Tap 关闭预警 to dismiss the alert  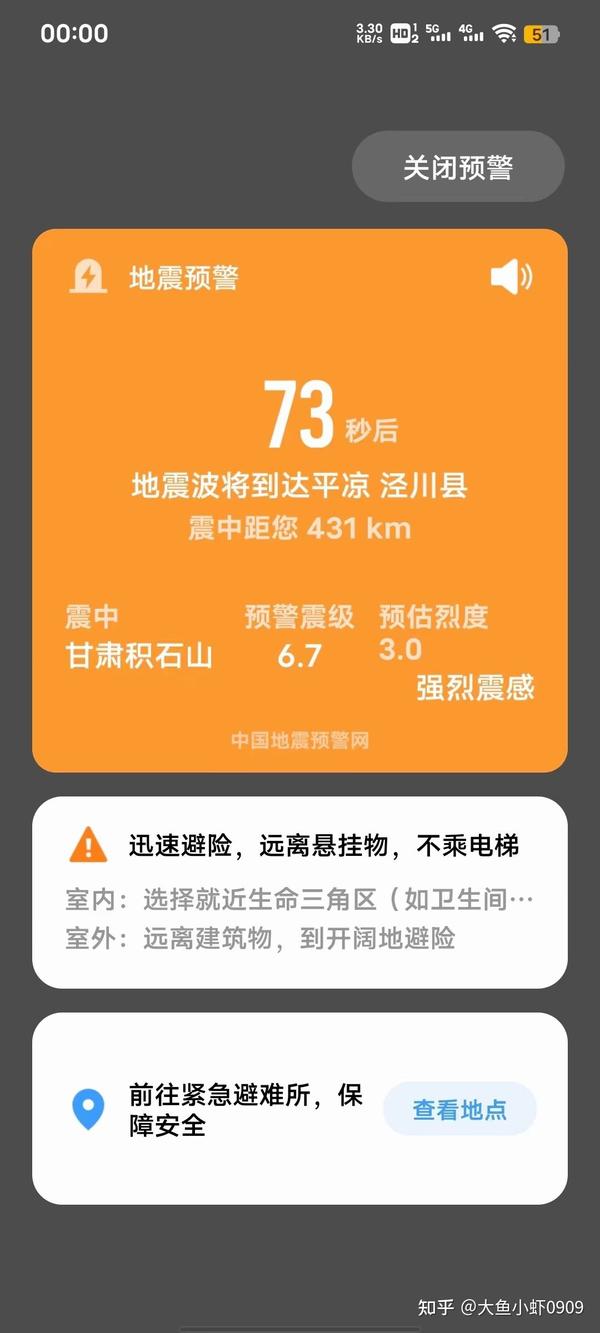tap(458, 167)
